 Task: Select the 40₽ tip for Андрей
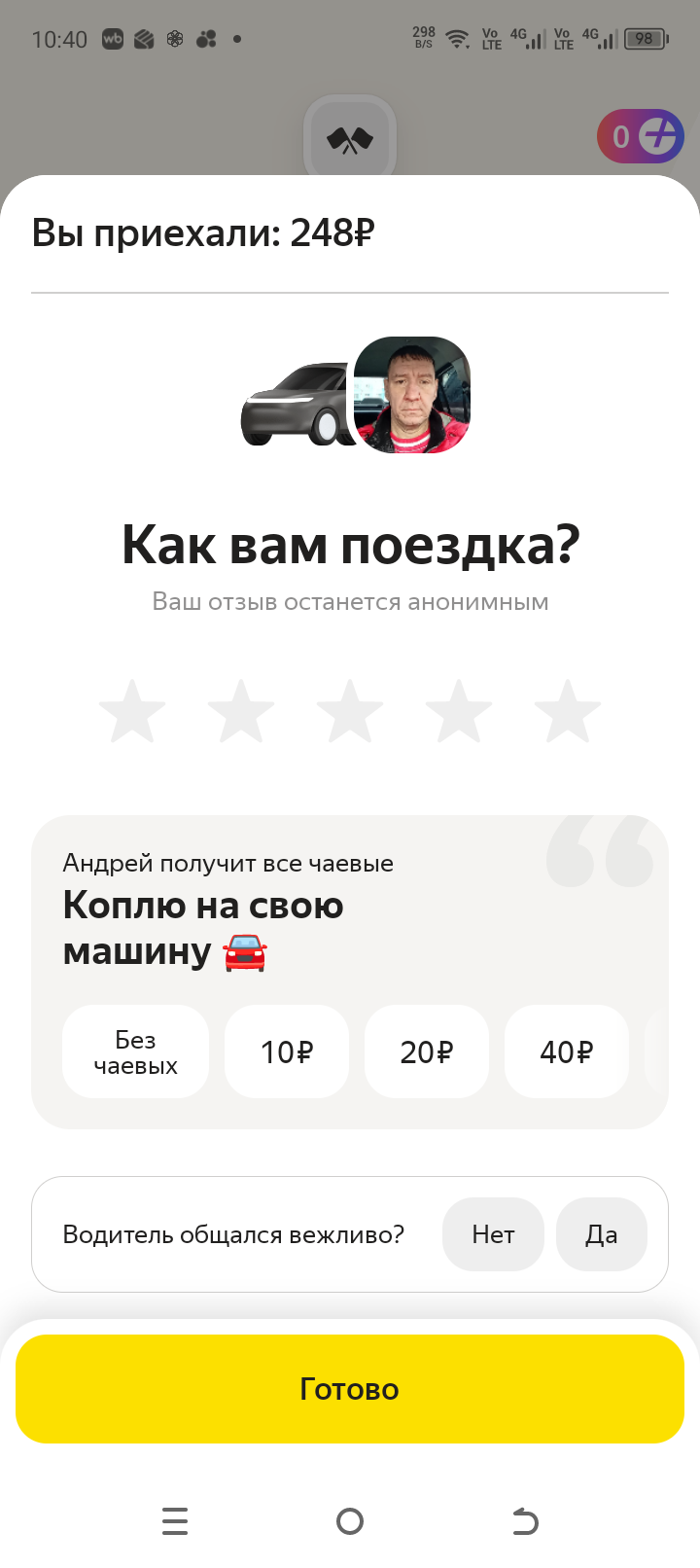tap(566, 1052)
